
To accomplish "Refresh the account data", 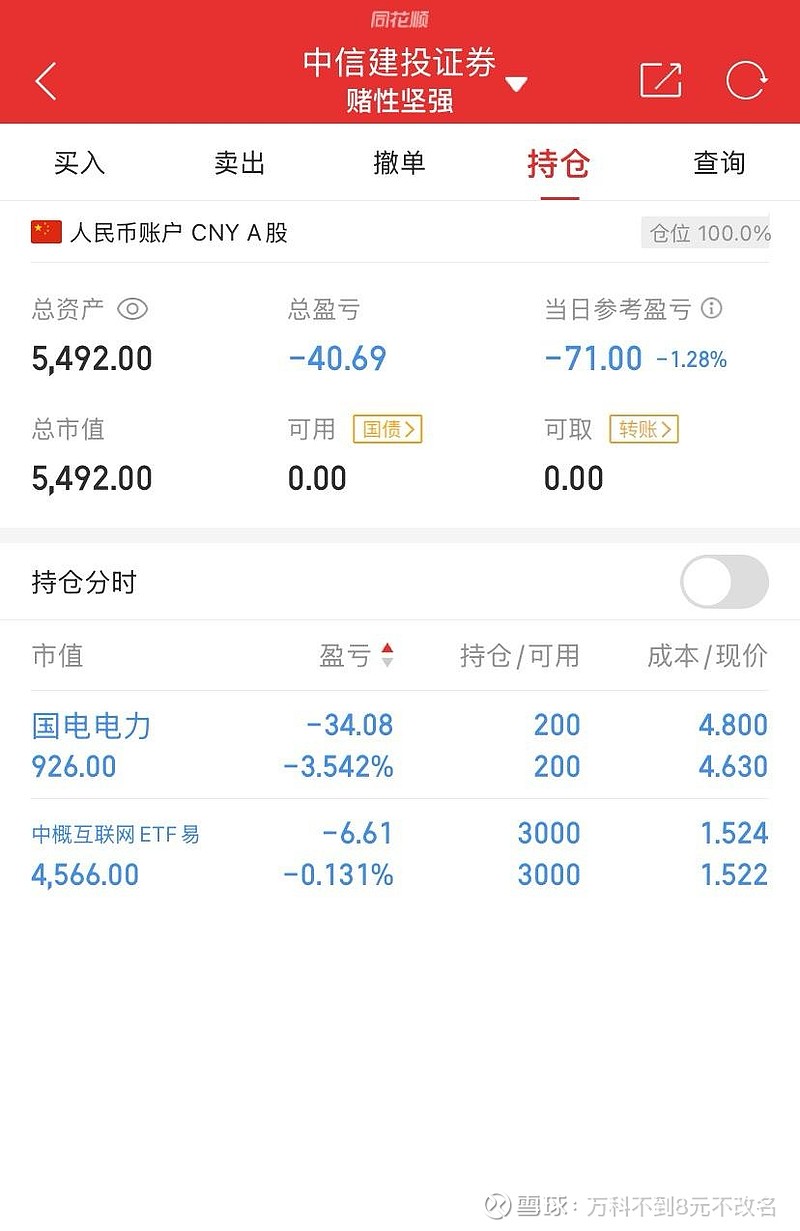I will (745, 81).
